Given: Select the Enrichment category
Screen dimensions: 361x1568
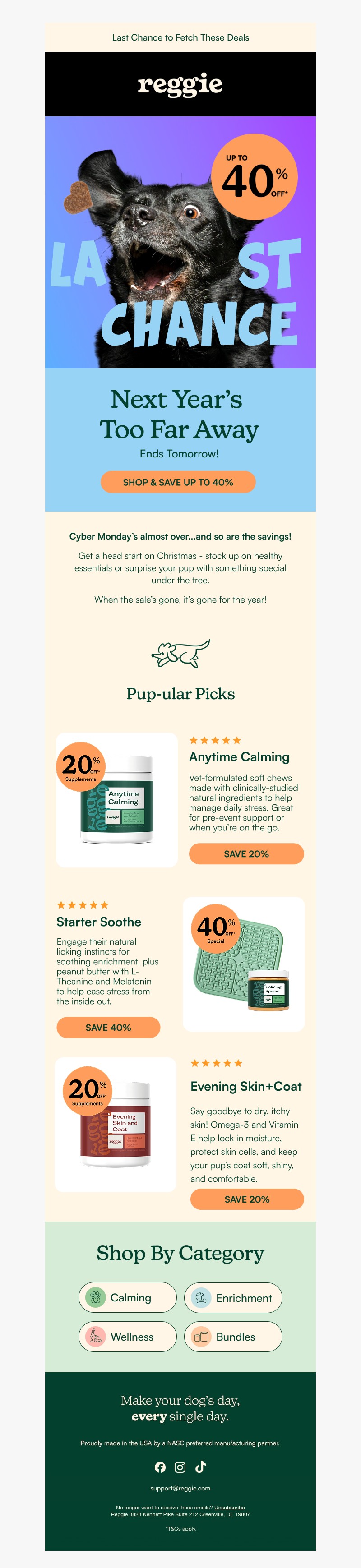Looking at the screenshot, I should point(233,1297).
